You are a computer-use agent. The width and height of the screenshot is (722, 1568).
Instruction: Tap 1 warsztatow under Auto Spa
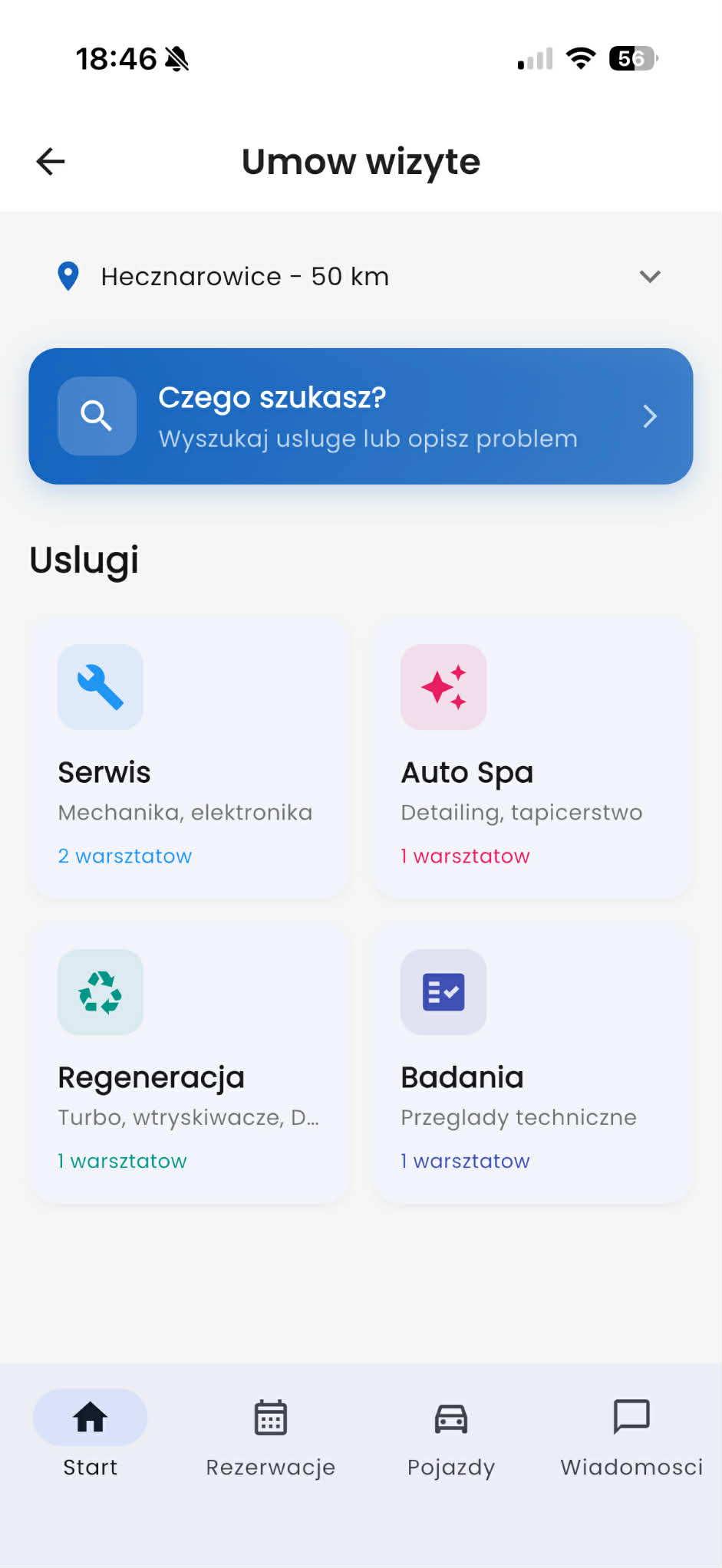(x=465, y=856)
